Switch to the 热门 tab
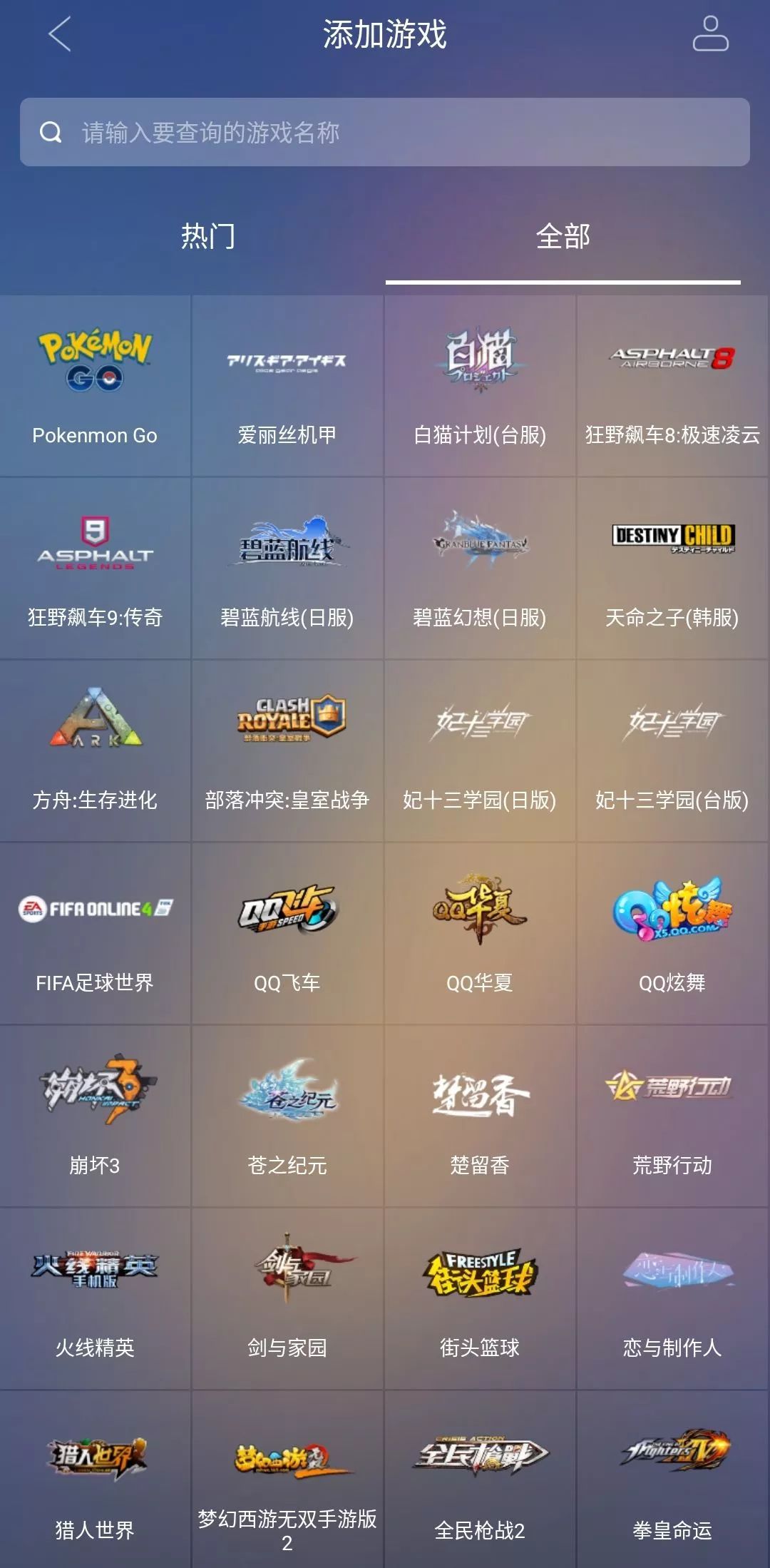Screen dimensions: 770x1568 tap(207, 237)
